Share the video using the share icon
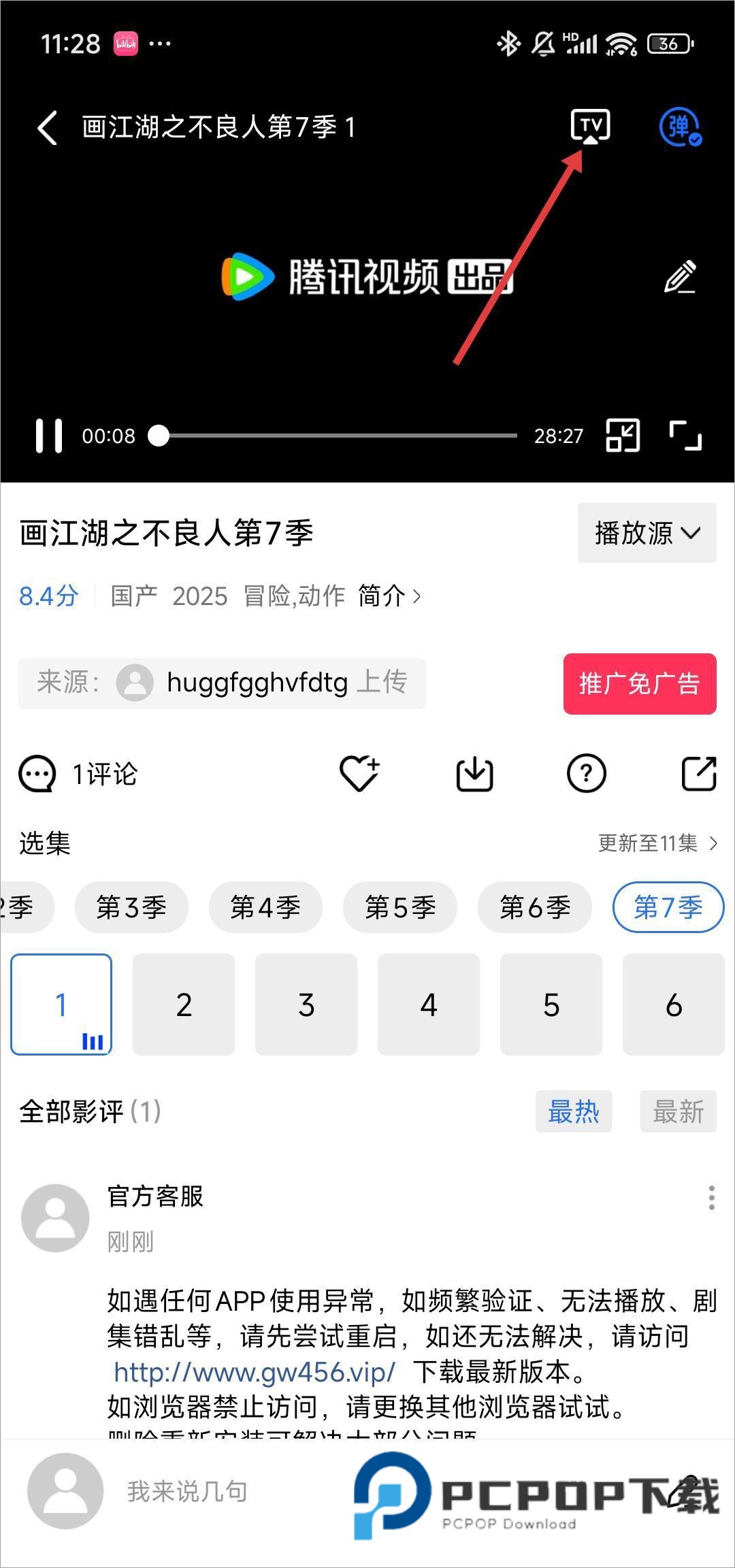This screenshot has height=1568, width=735. 700,773
